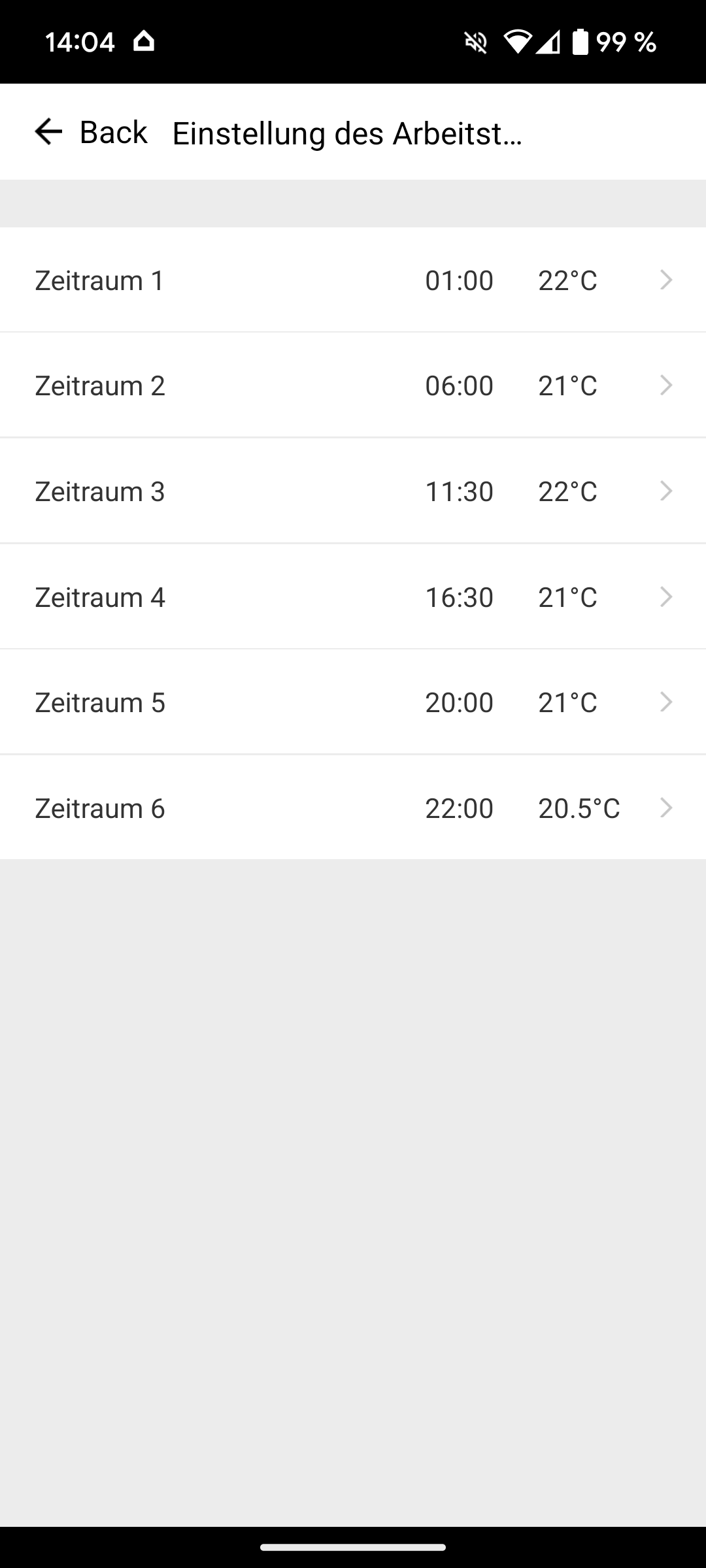Edit Zeitraum 2 at 06:00
706x1568 pixels.
coord(353,385)
